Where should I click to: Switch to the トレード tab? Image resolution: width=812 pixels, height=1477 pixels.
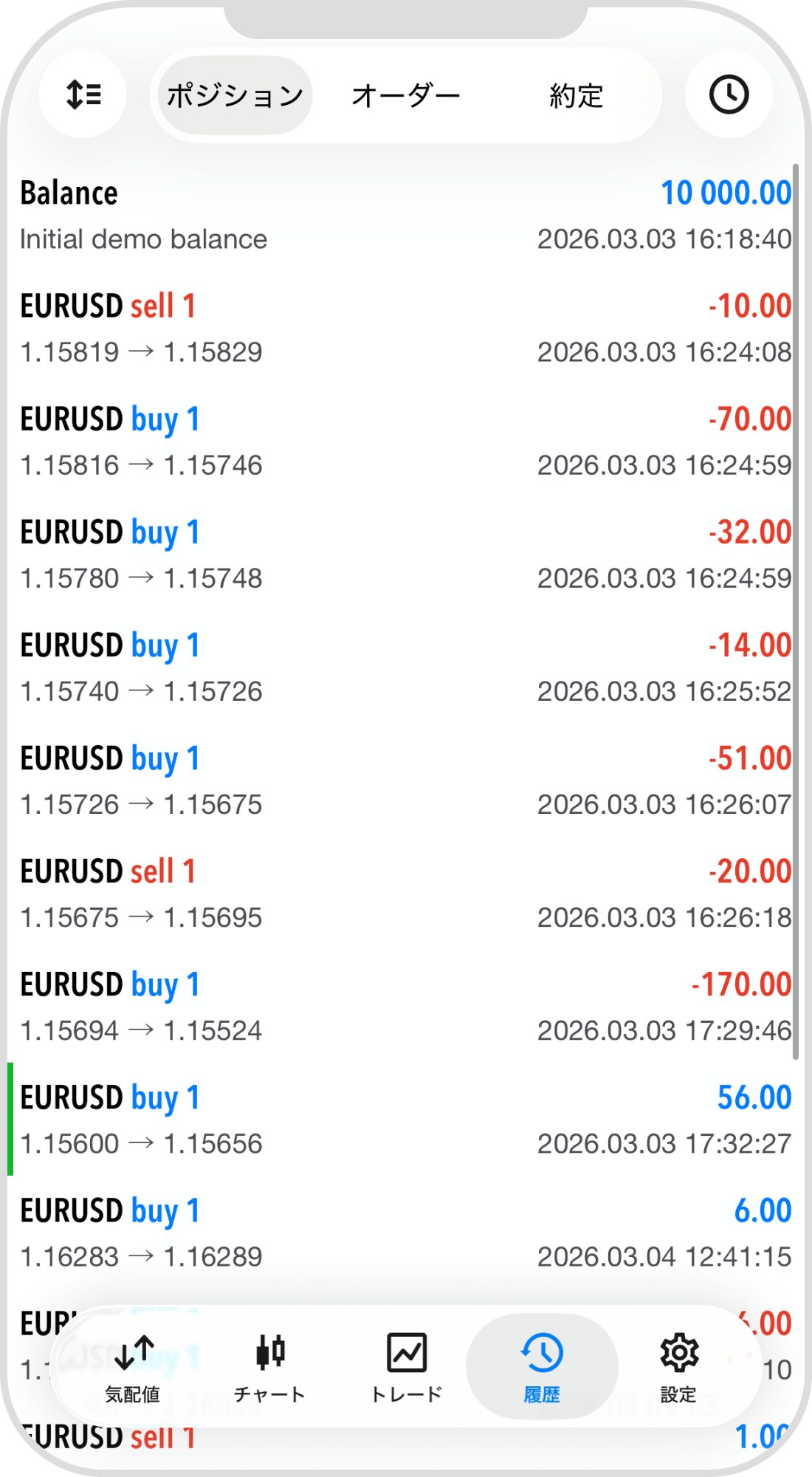point(406,1367)
